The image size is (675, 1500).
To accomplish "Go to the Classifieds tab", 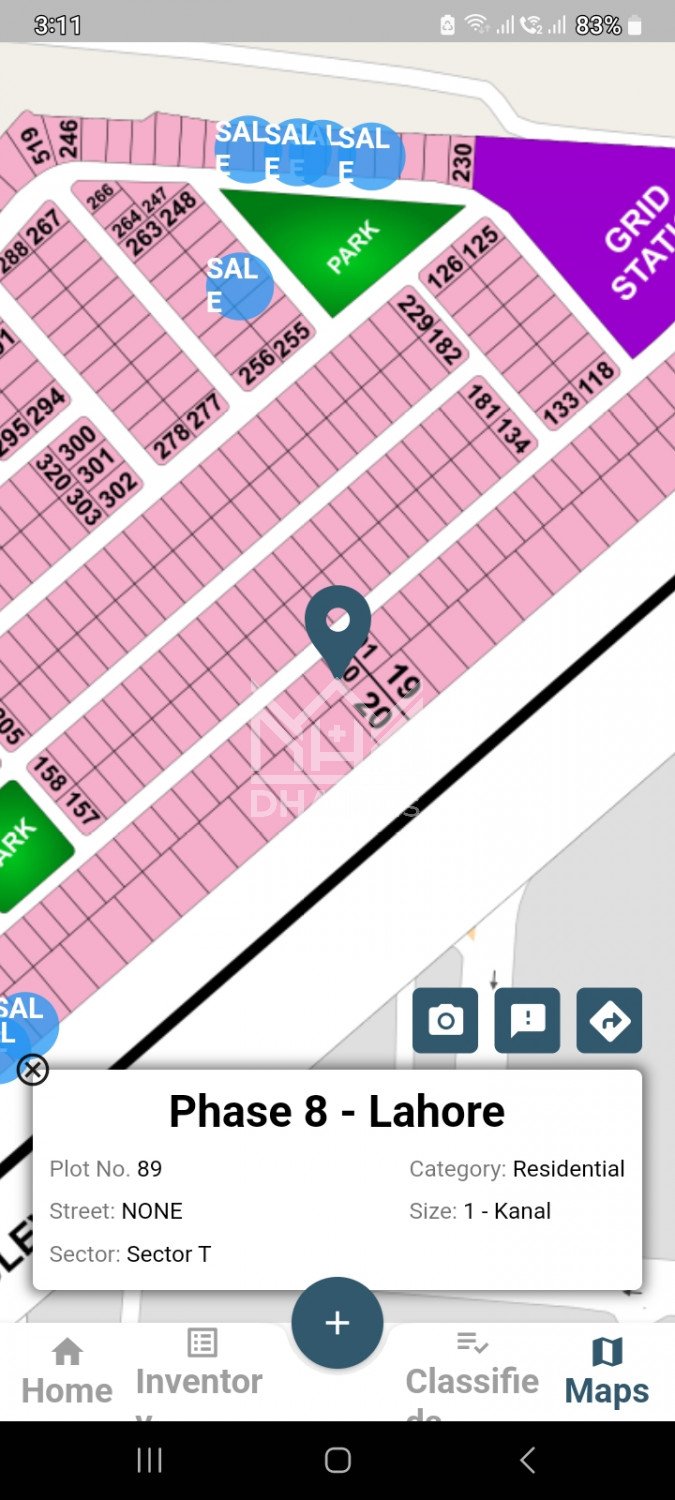I will (x=472, y=1370).
